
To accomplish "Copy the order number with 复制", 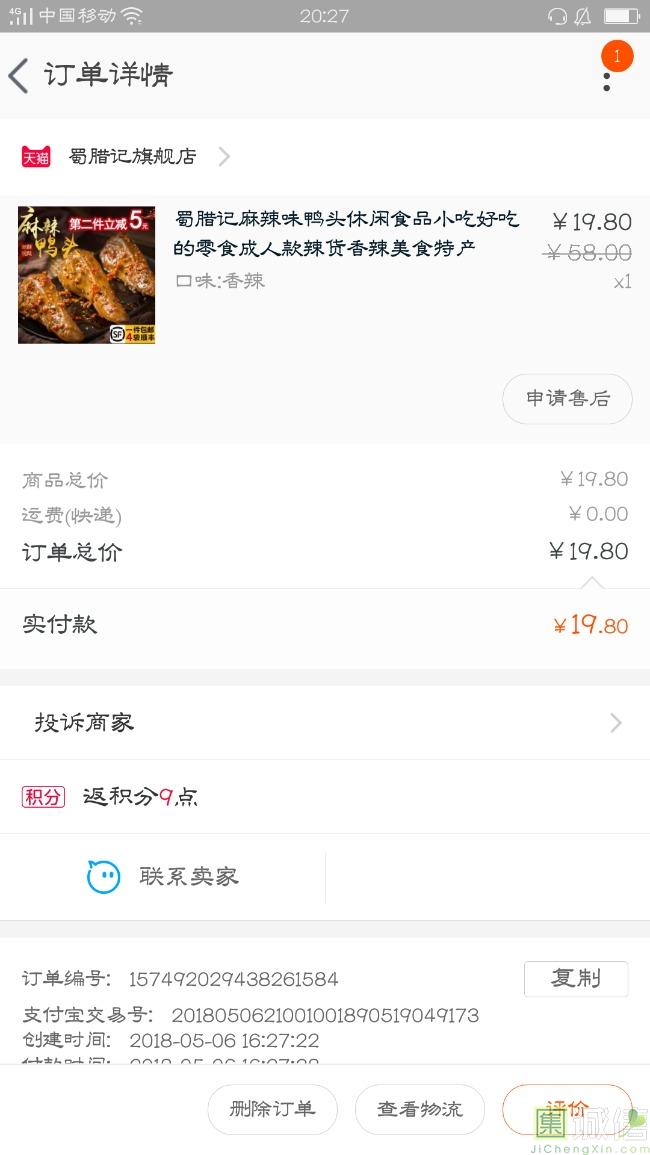I will point(576,979).
